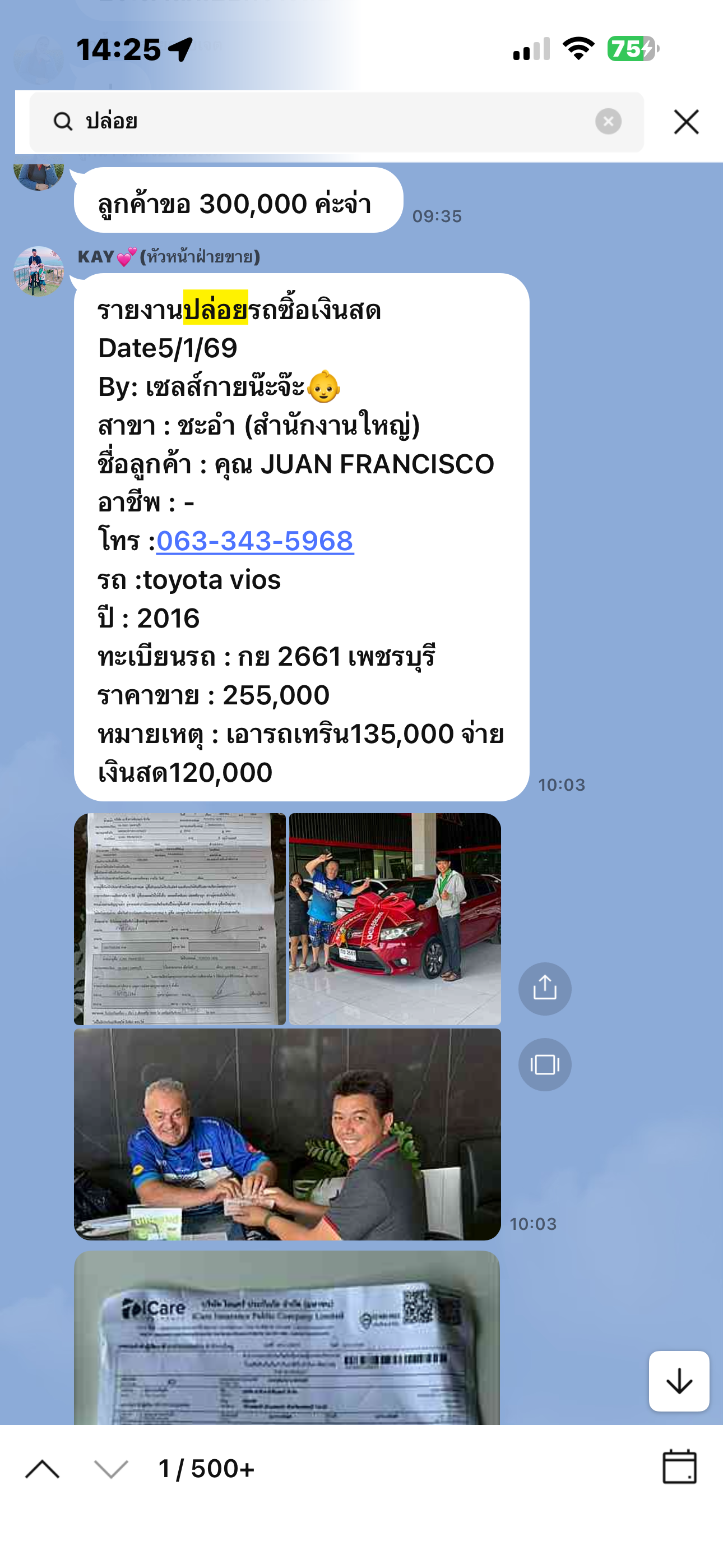Close the chat search

(x=686, y=122)
